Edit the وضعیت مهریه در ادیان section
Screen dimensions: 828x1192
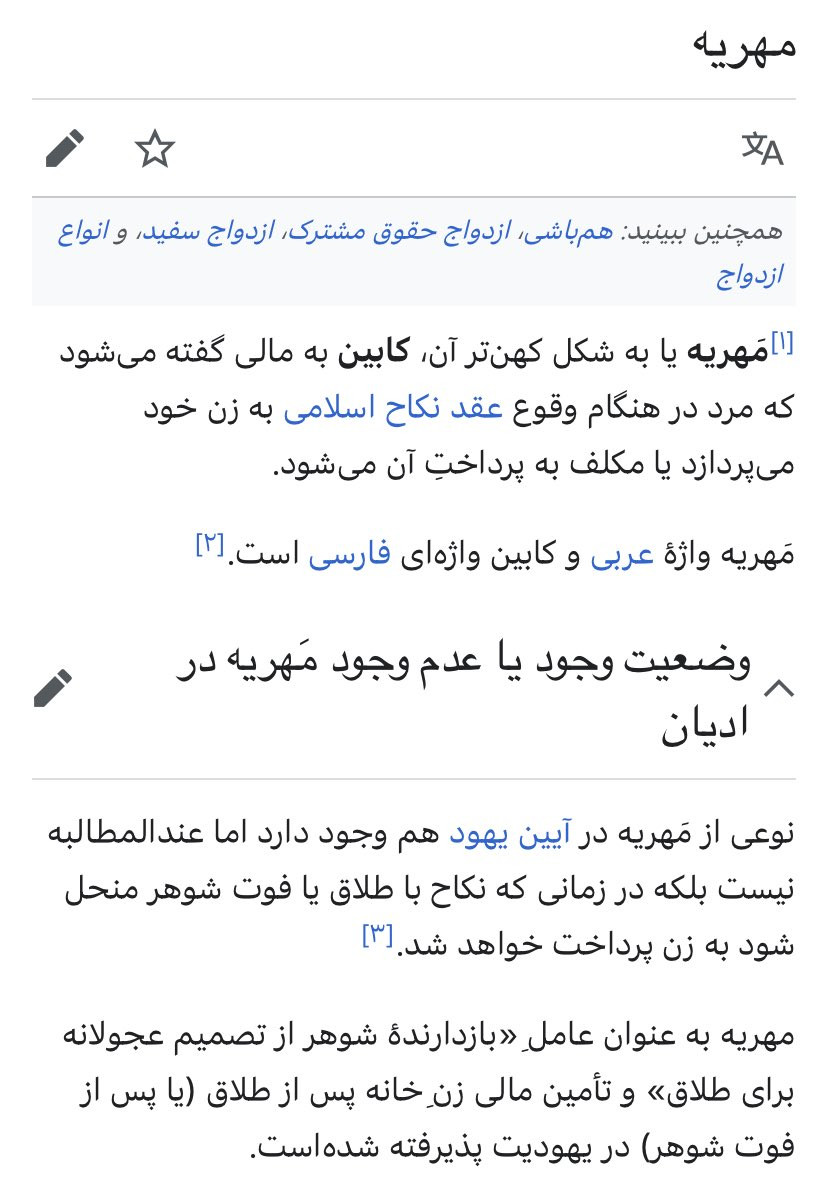click(x=53, y=689)
